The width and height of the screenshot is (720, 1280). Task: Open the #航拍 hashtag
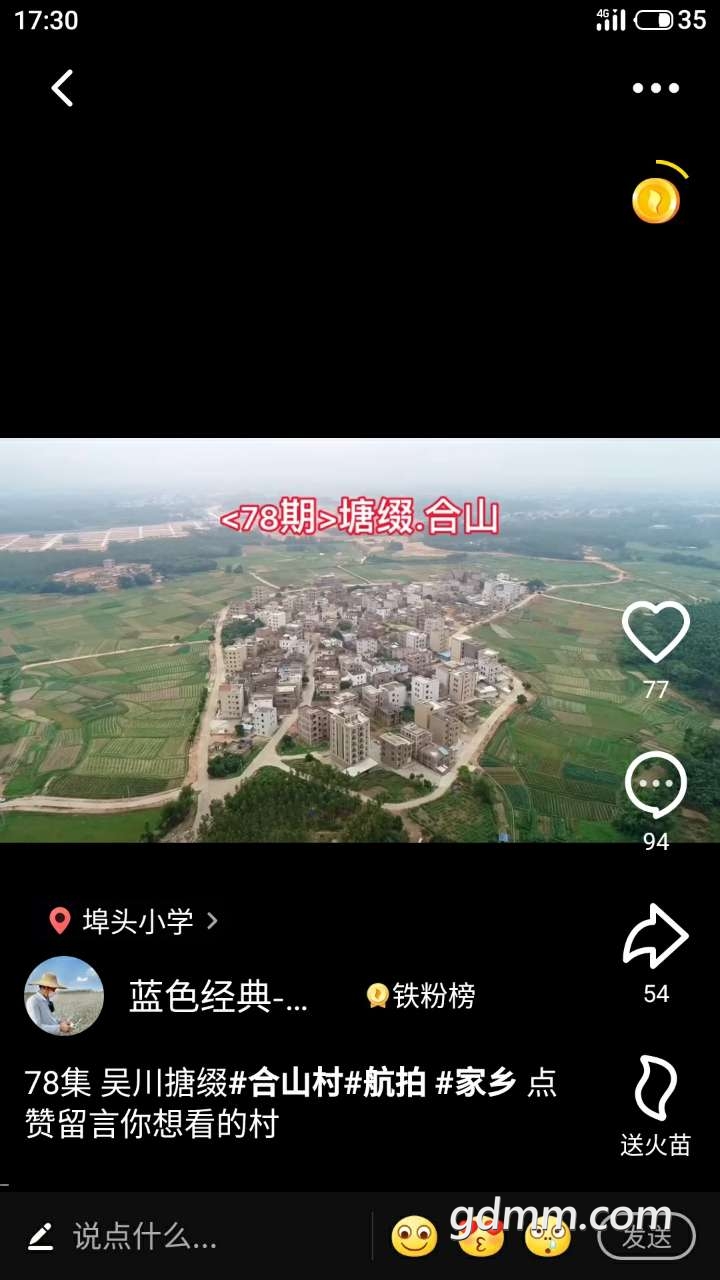click(386, 1083)
